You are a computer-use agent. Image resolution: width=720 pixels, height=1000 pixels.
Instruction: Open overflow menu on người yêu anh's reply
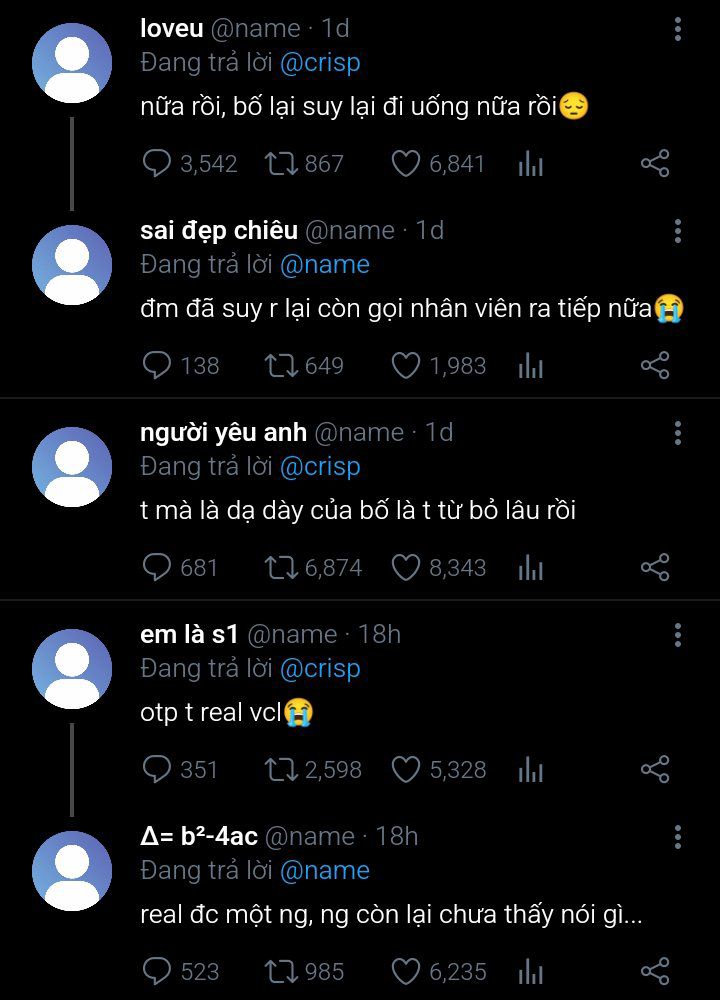[677, 433]
